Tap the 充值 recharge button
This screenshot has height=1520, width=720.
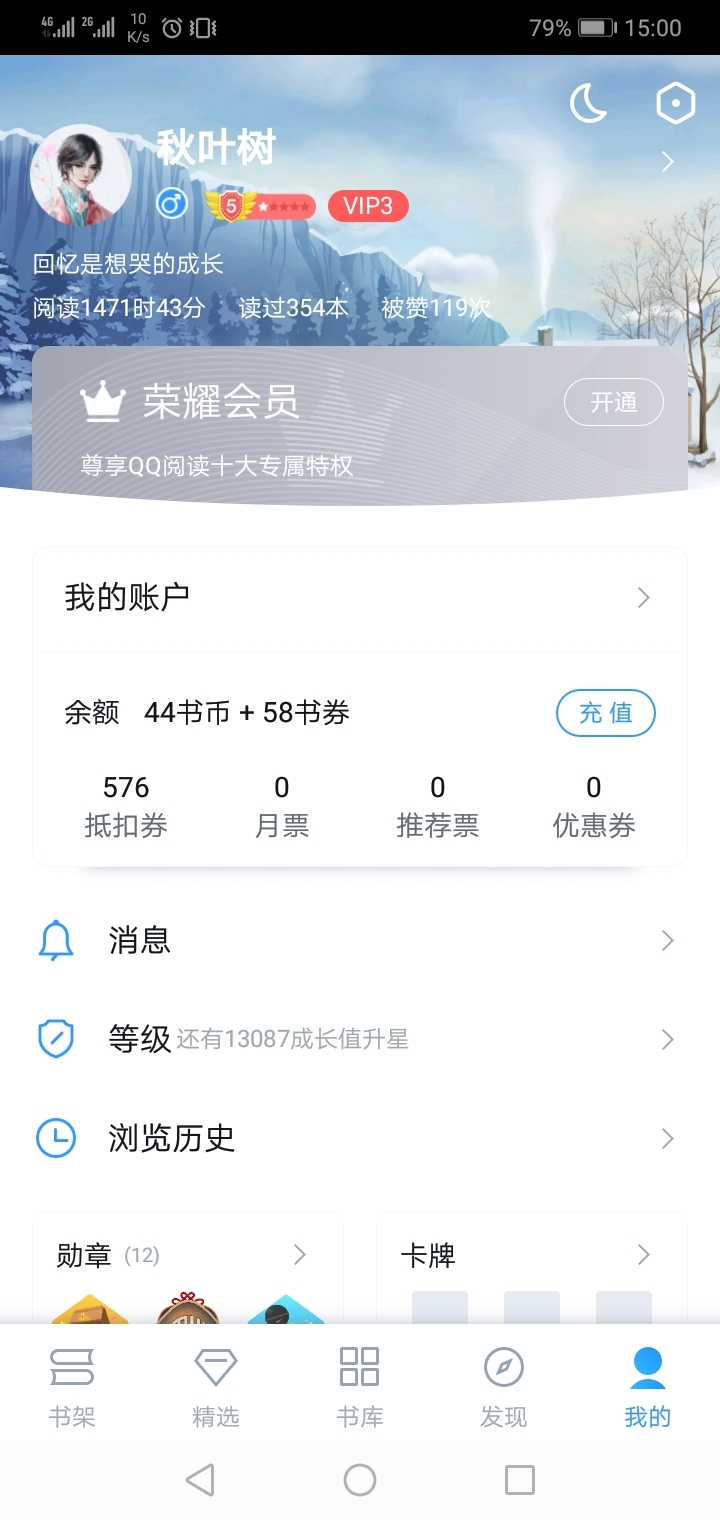point(605,713)
